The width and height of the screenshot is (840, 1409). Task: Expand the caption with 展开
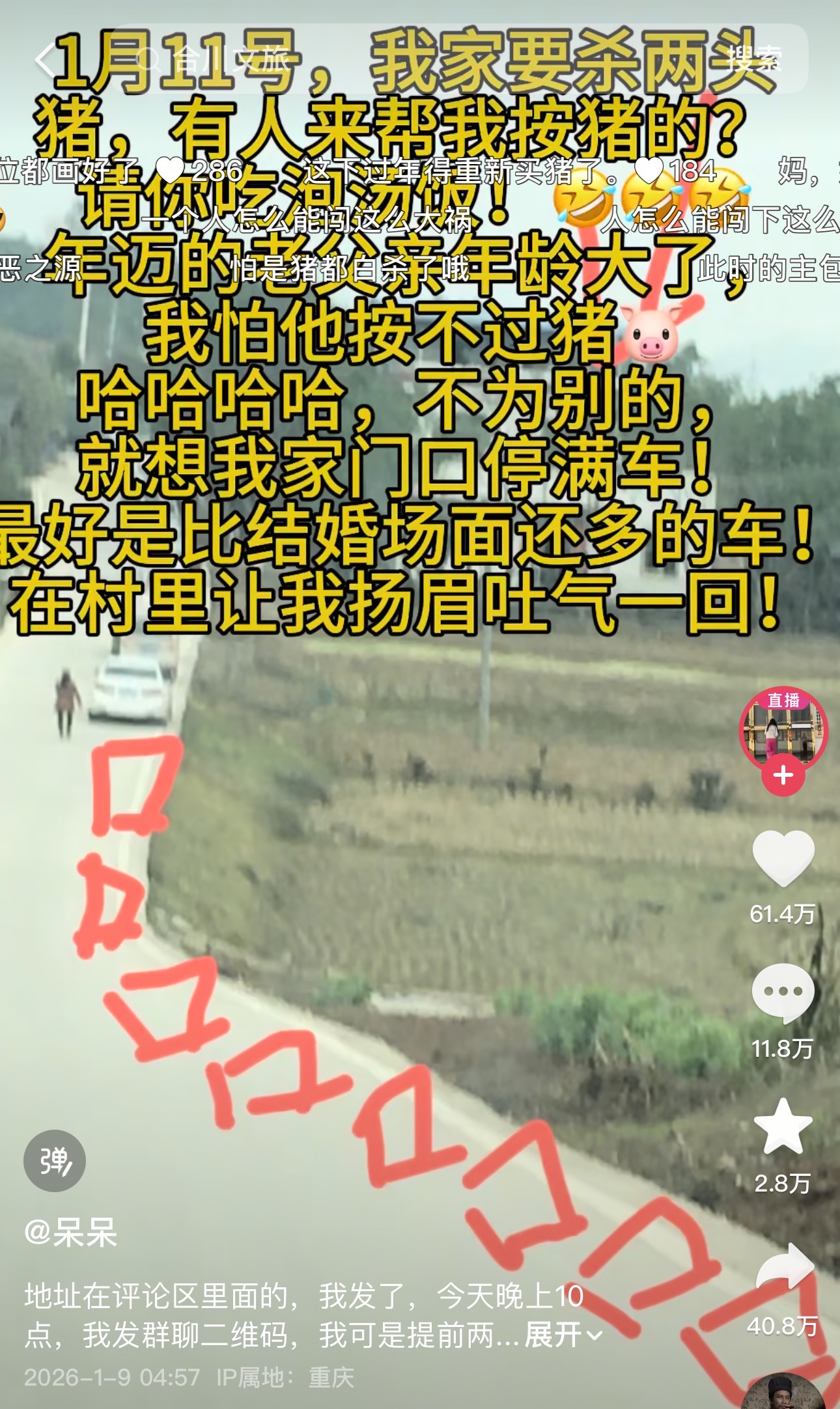click(x=563, y=1335)
